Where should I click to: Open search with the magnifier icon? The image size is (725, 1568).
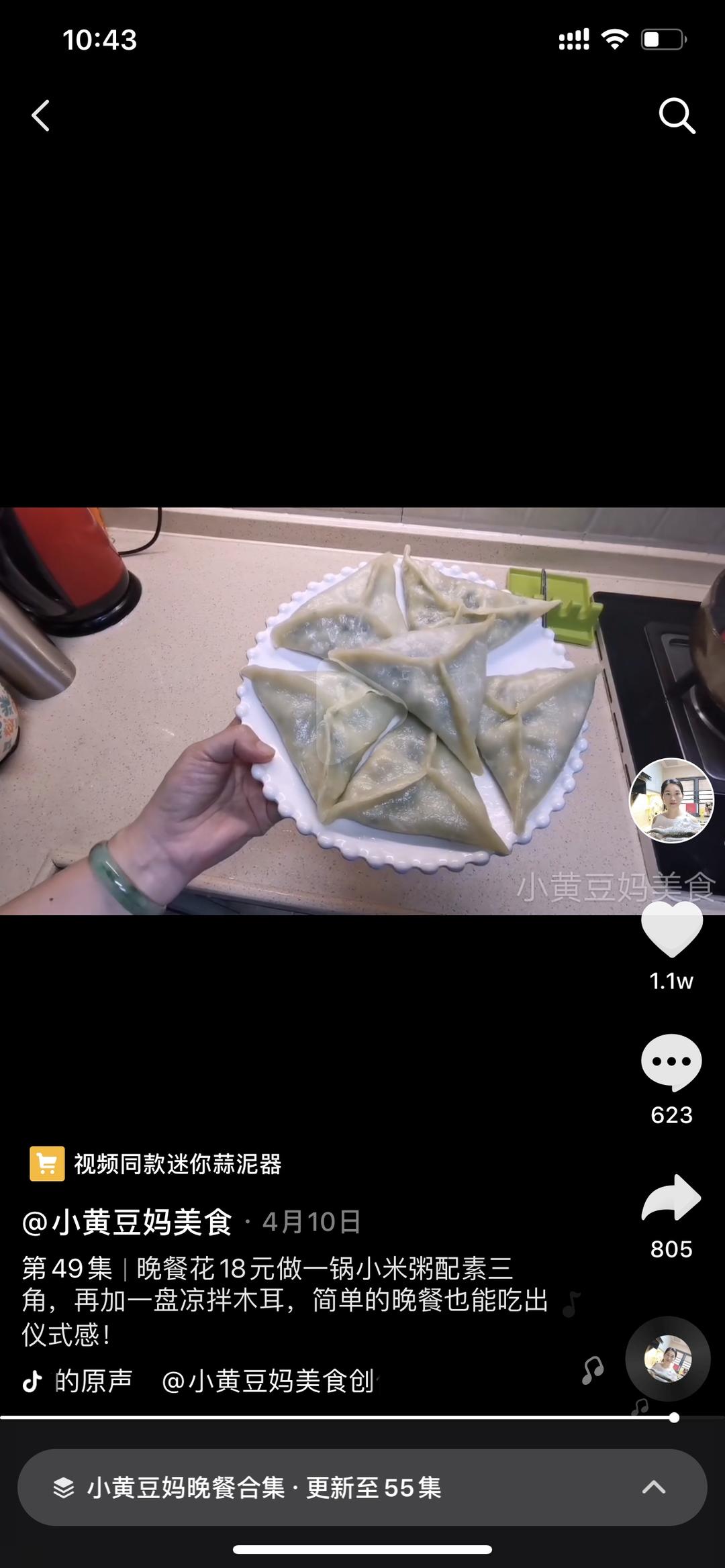click(x=677, y=116)
